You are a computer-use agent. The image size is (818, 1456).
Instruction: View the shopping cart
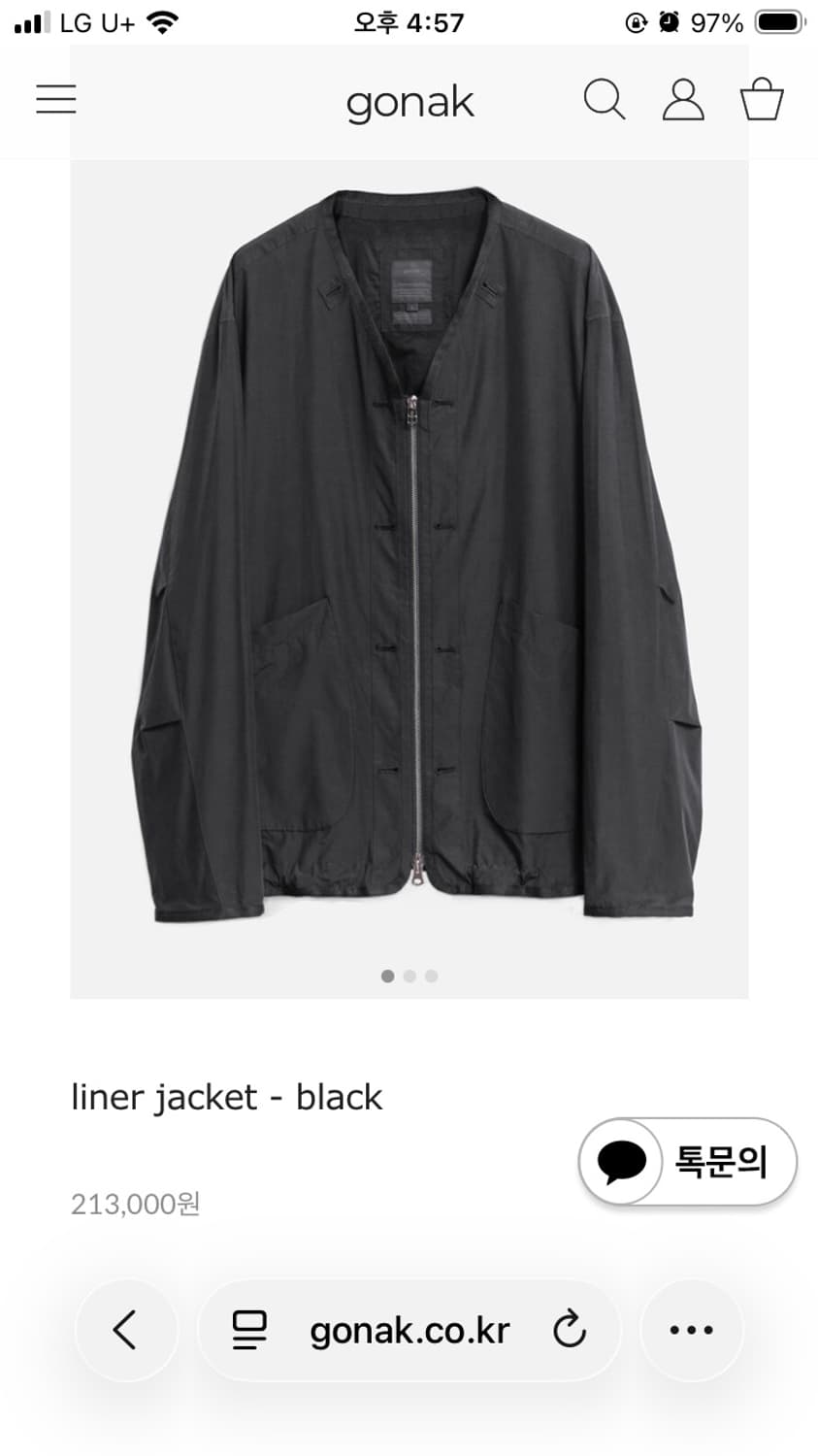coord(762,99)
